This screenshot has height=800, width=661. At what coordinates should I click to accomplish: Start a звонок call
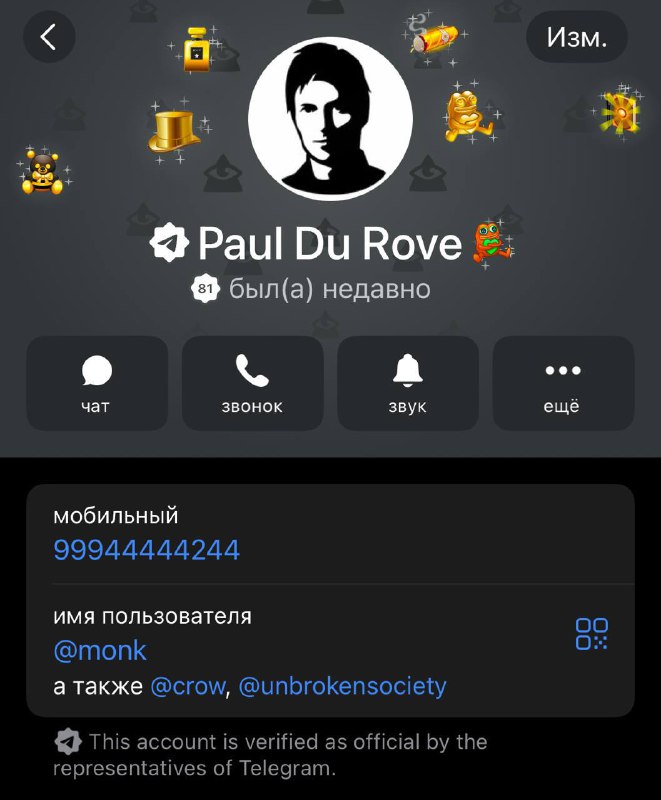252,384
